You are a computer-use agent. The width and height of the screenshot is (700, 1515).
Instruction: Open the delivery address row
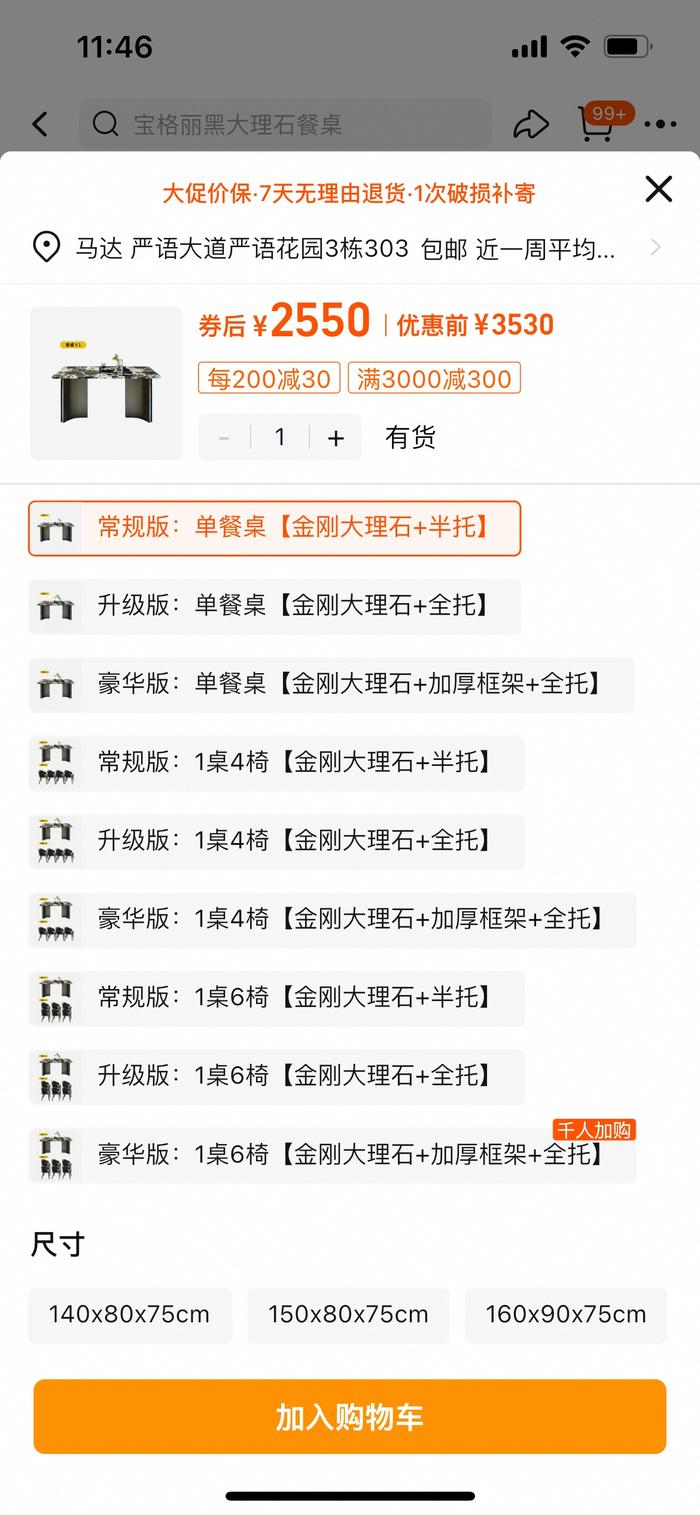coord(350,247)
